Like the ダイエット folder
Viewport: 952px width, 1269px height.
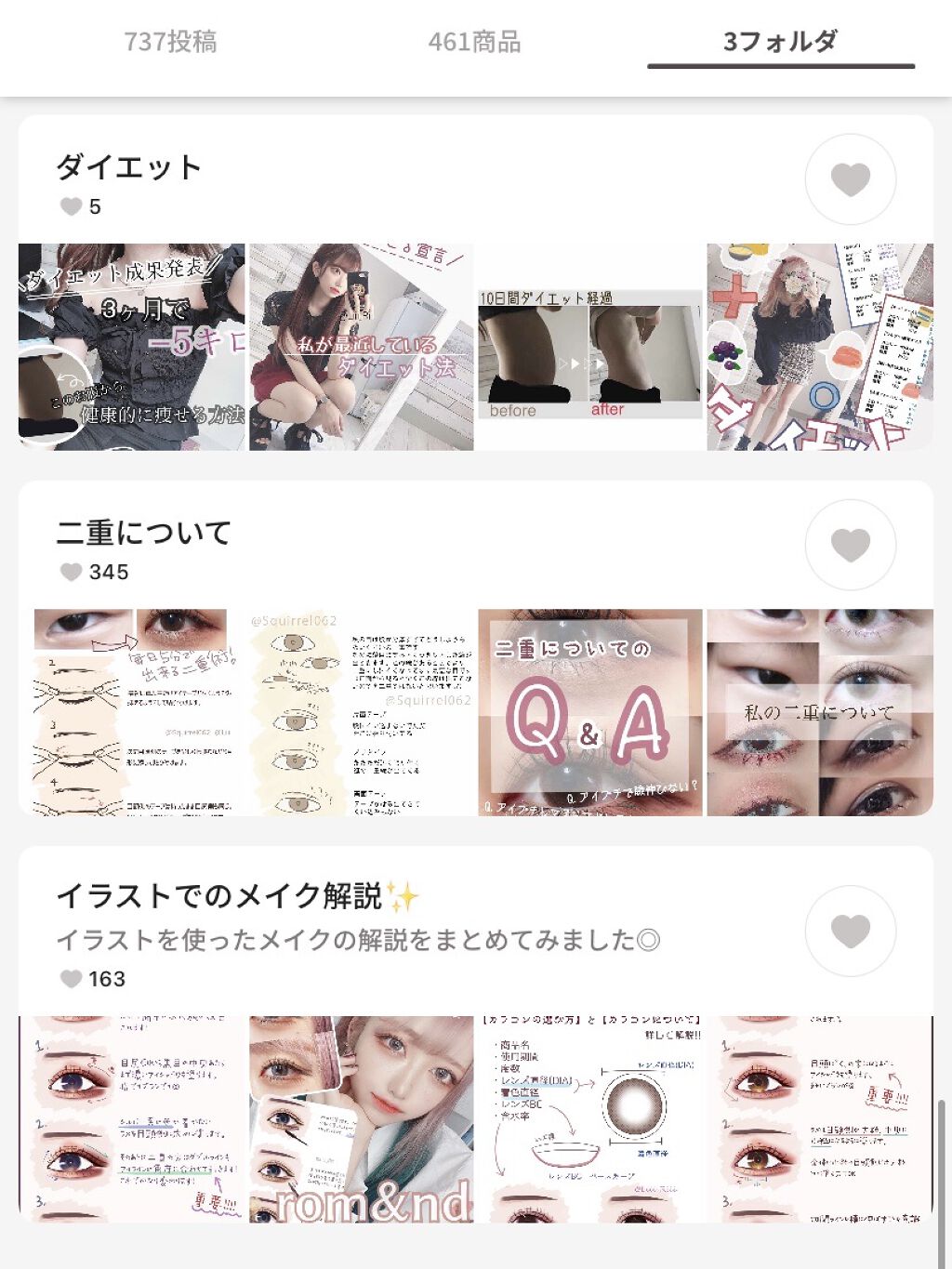850,179
